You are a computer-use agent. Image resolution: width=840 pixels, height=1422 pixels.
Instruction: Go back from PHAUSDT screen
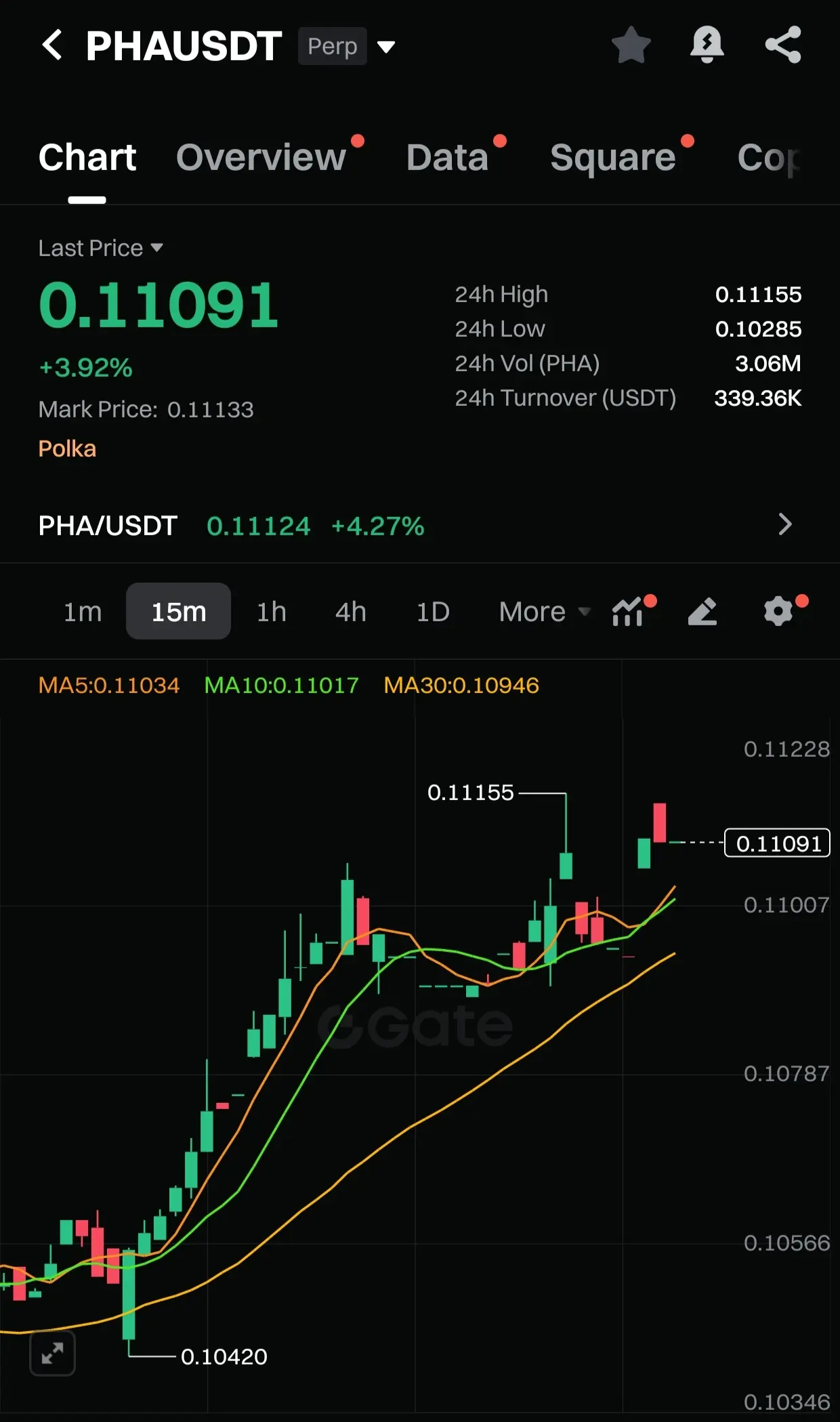52,45
